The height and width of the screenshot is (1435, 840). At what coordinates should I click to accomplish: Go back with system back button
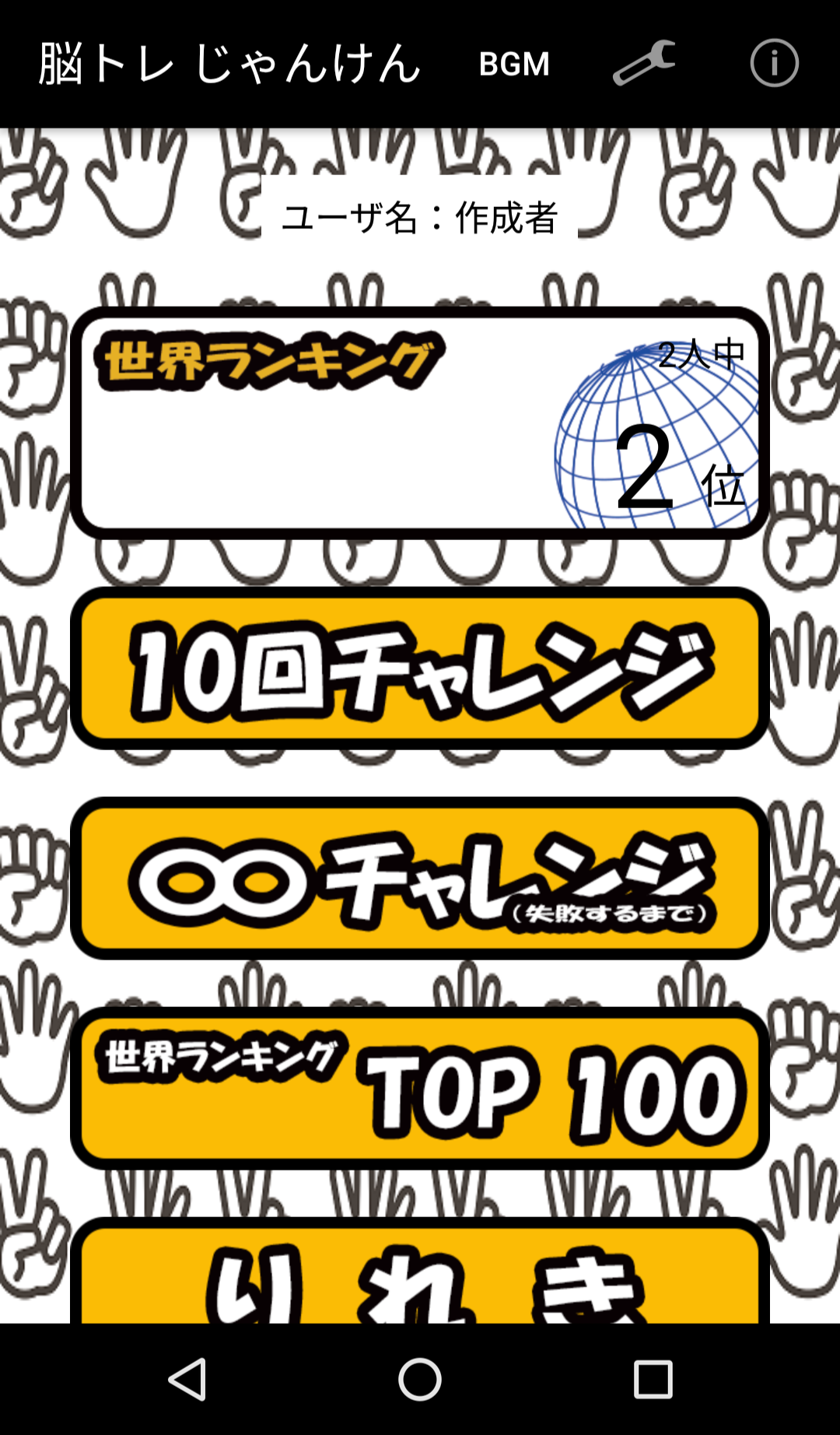tap(187, 1380)
